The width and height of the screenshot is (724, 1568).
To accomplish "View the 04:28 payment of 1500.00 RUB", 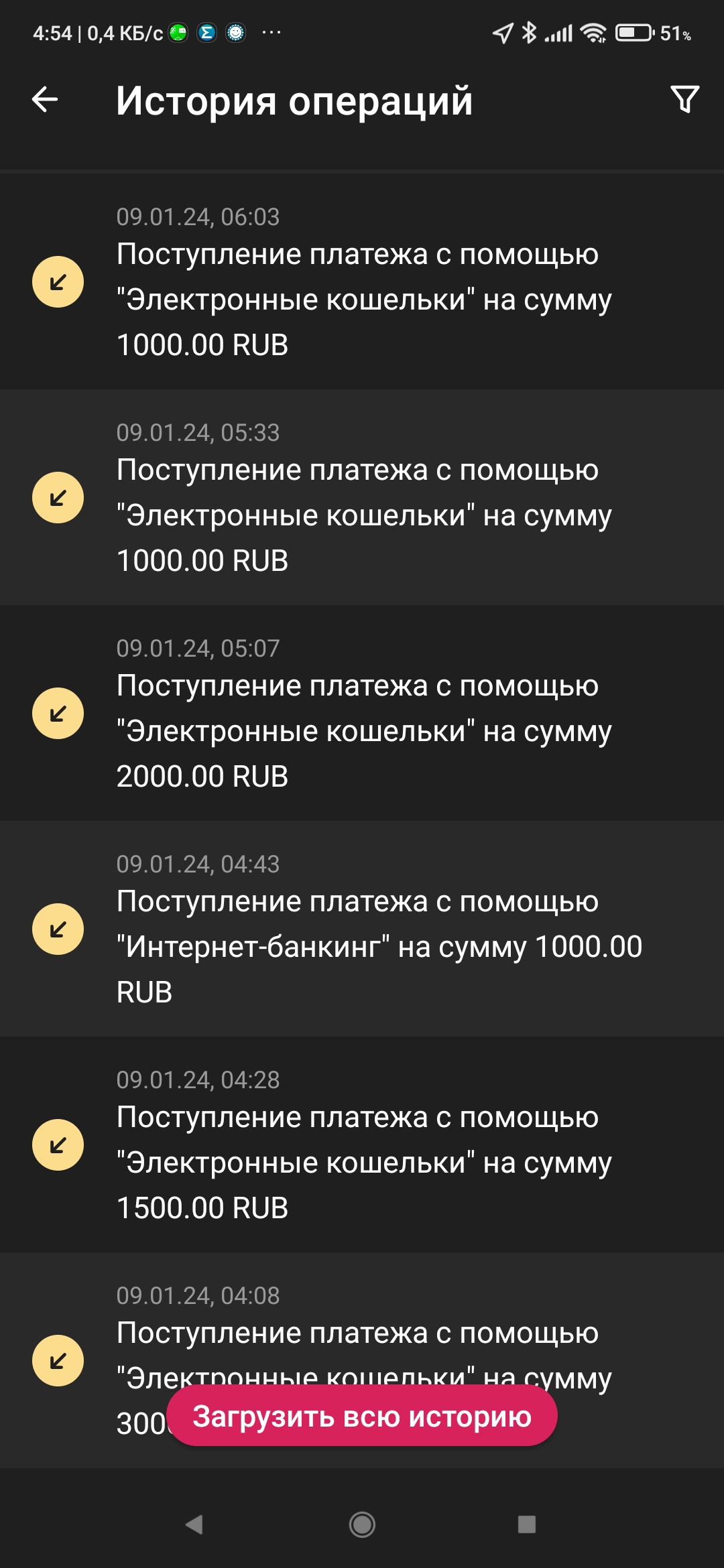I will 362,1145.
